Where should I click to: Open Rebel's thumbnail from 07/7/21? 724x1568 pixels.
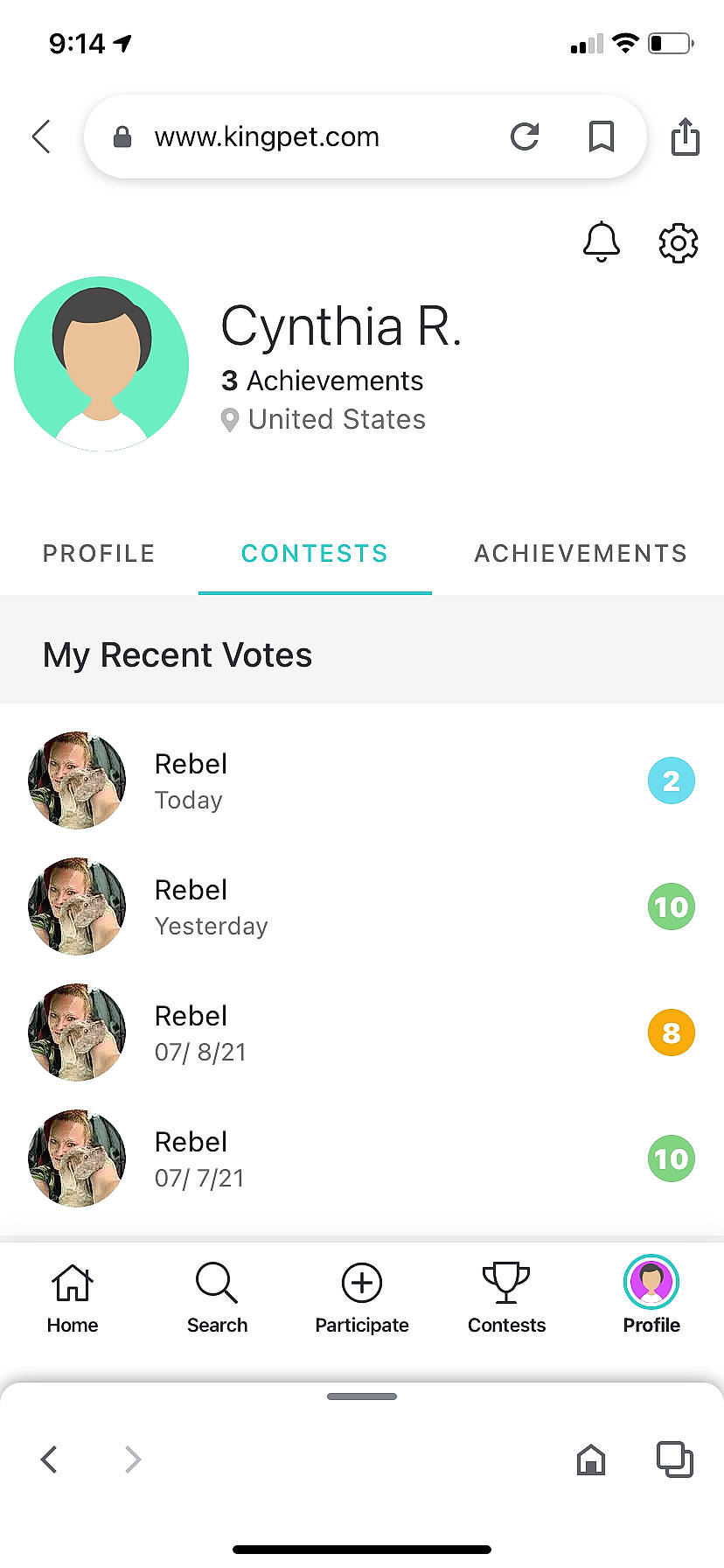click(x=76, y=1158)
